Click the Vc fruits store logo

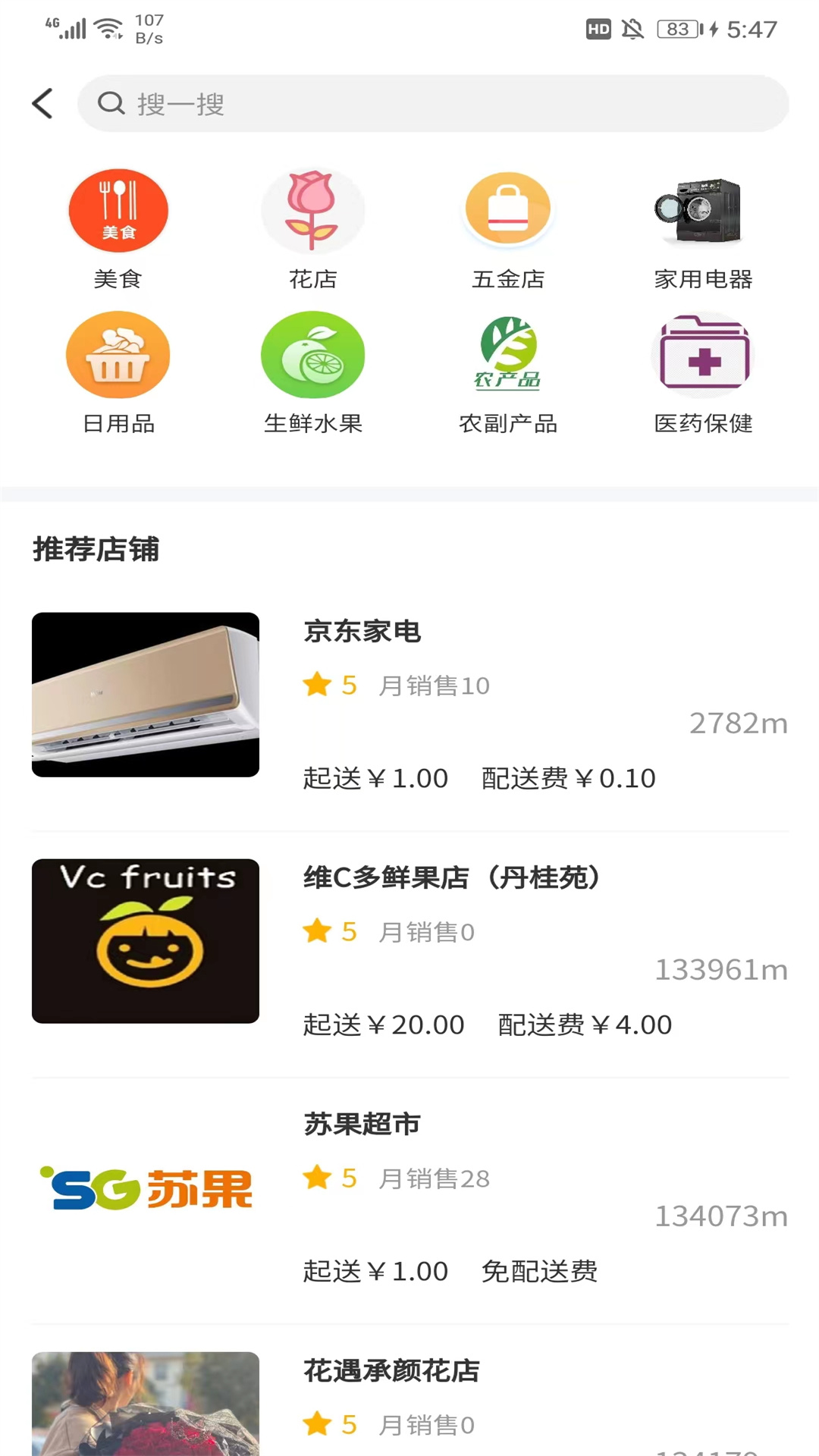(145, 940)
